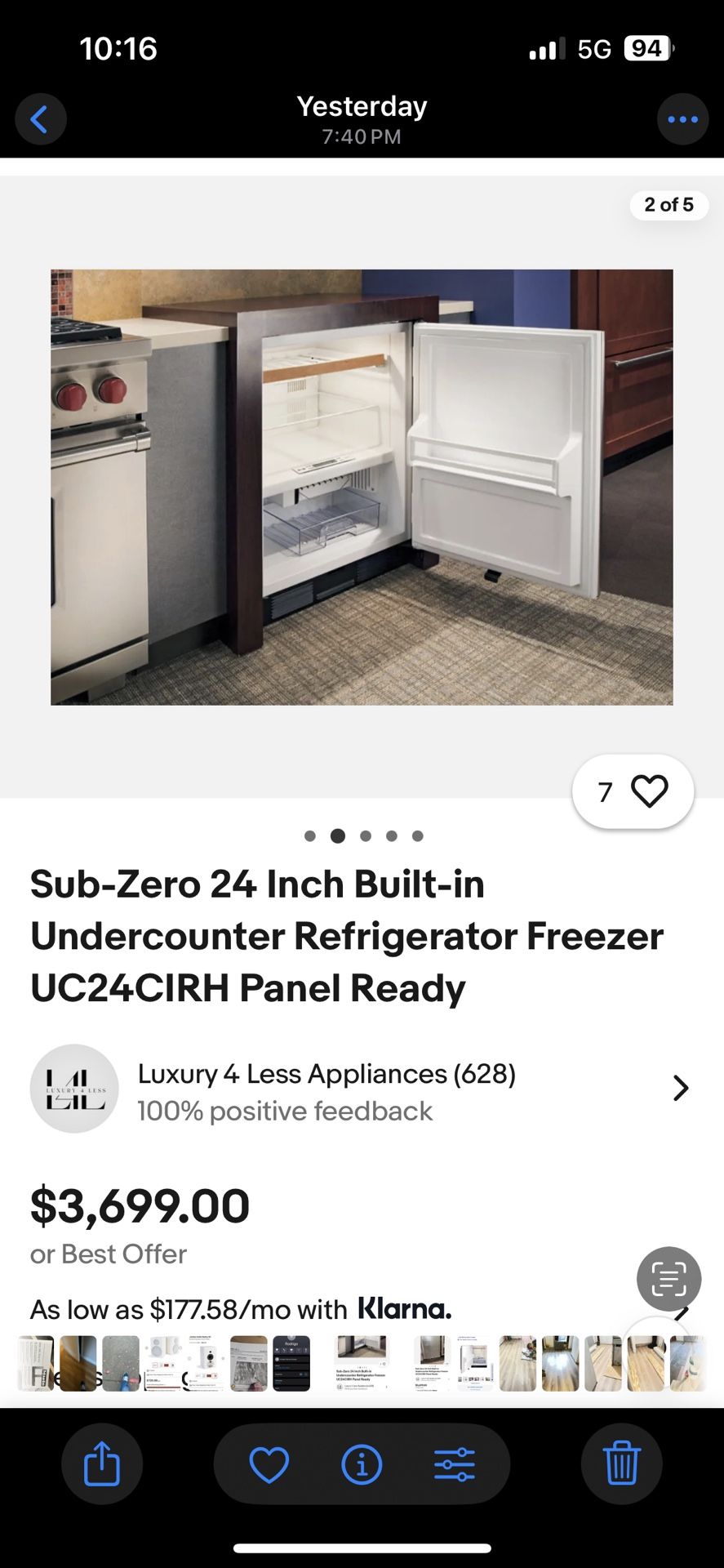Expand seller details via the right chevron
Screen dimensions: 724x1568
click(x=680, y=1089)
